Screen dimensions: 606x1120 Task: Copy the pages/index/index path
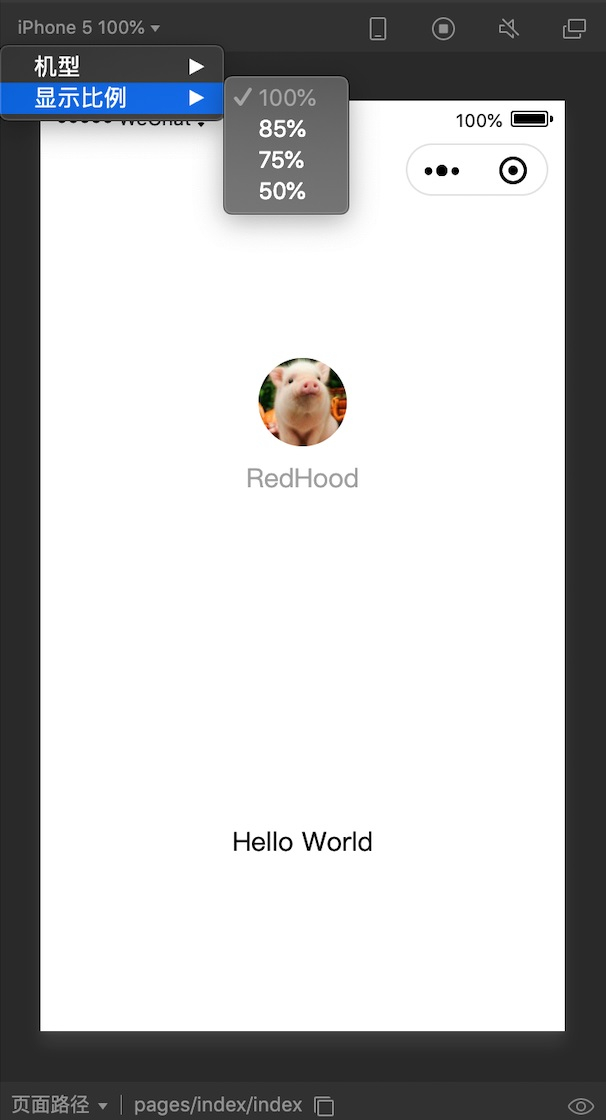[x=324, y=1106]
